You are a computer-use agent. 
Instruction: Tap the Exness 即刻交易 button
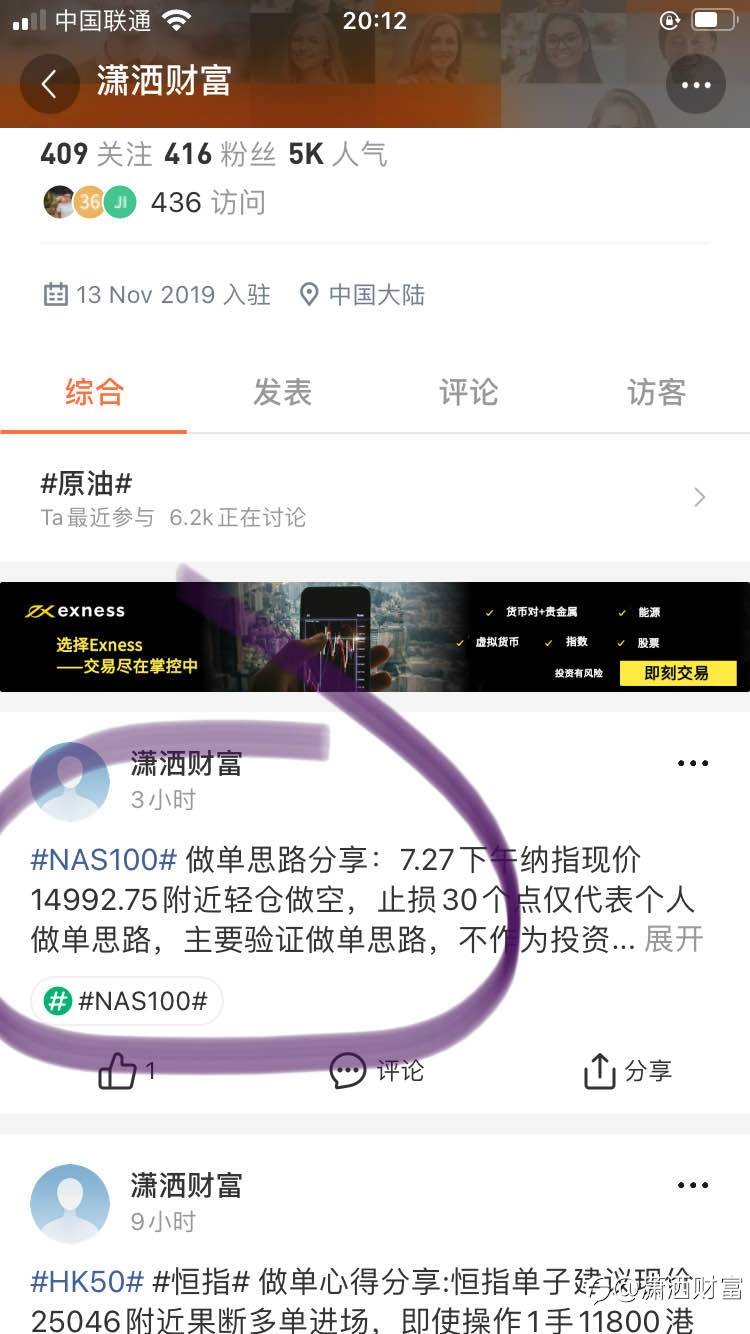(x=678, y=673)
